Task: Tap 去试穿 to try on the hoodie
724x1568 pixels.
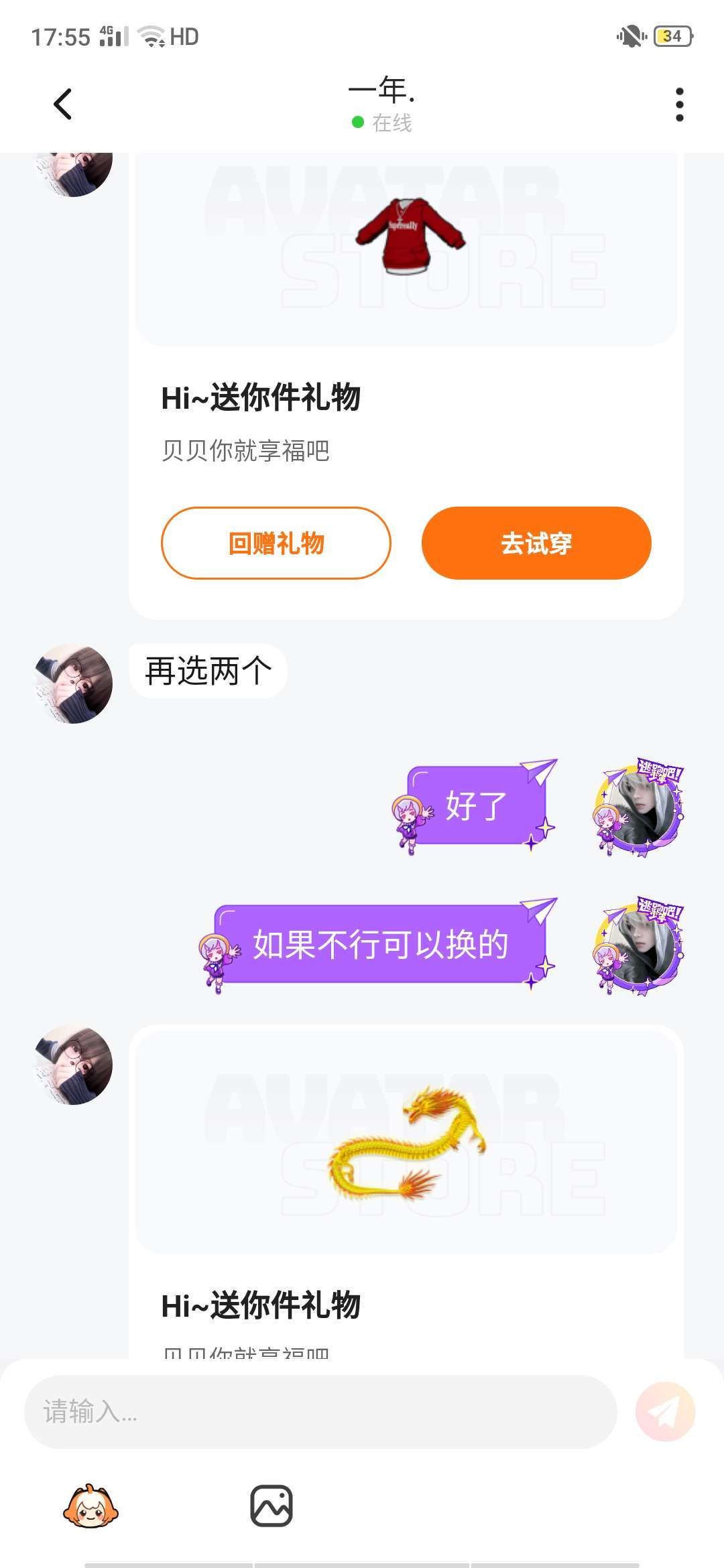Action: point(536,543)
